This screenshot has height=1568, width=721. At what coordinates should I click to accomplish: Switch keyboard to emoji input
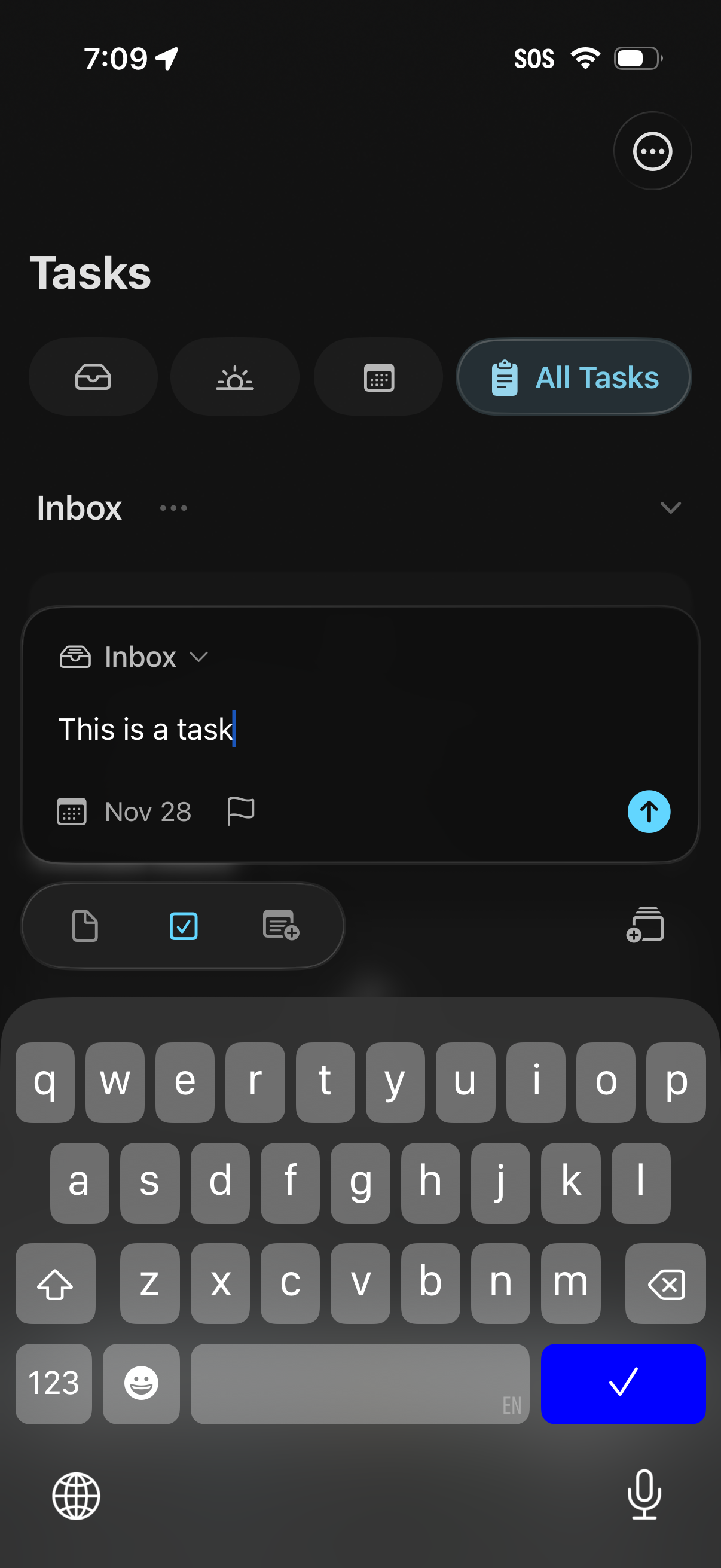pos(140,1384)
